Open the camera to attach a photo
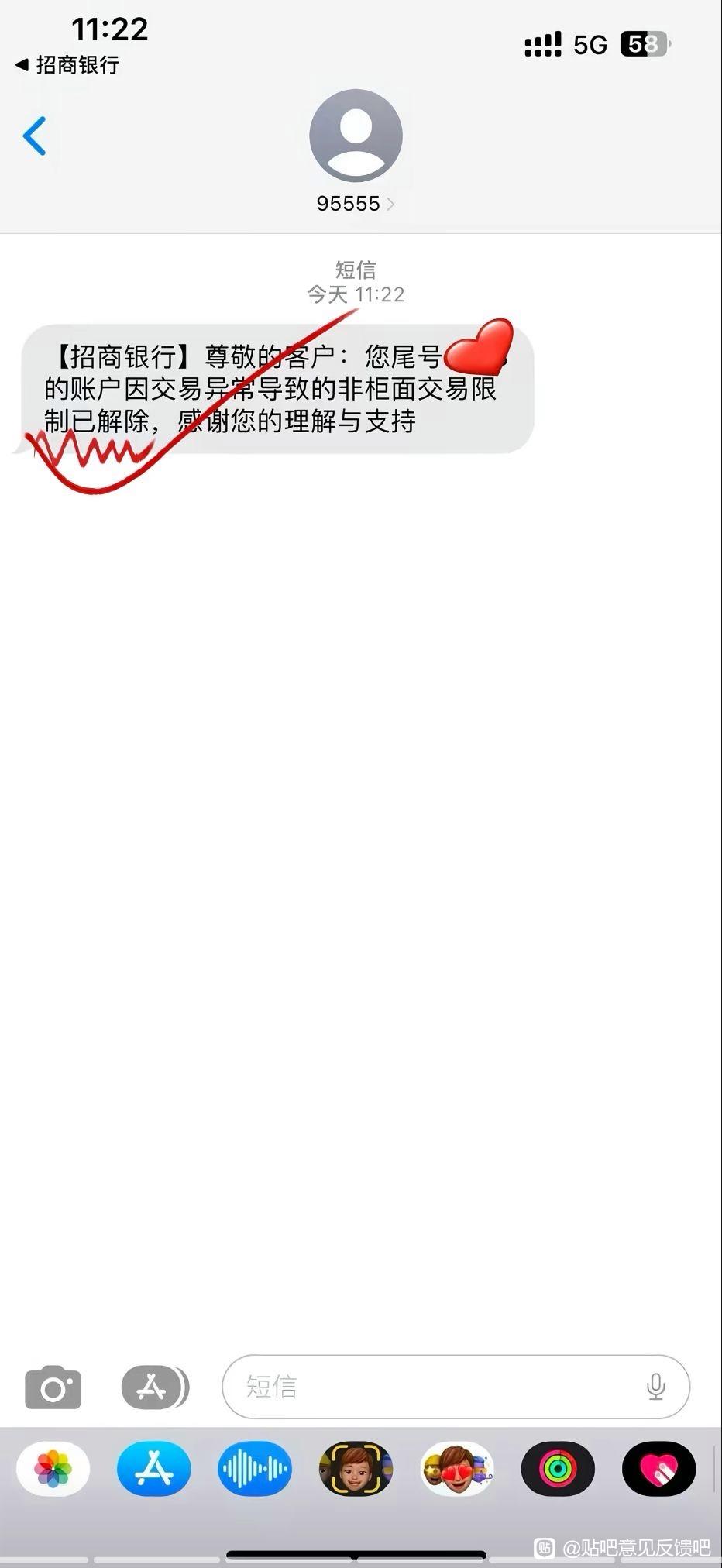The height and width of the screenshot is (1568, 722). 53,1387
